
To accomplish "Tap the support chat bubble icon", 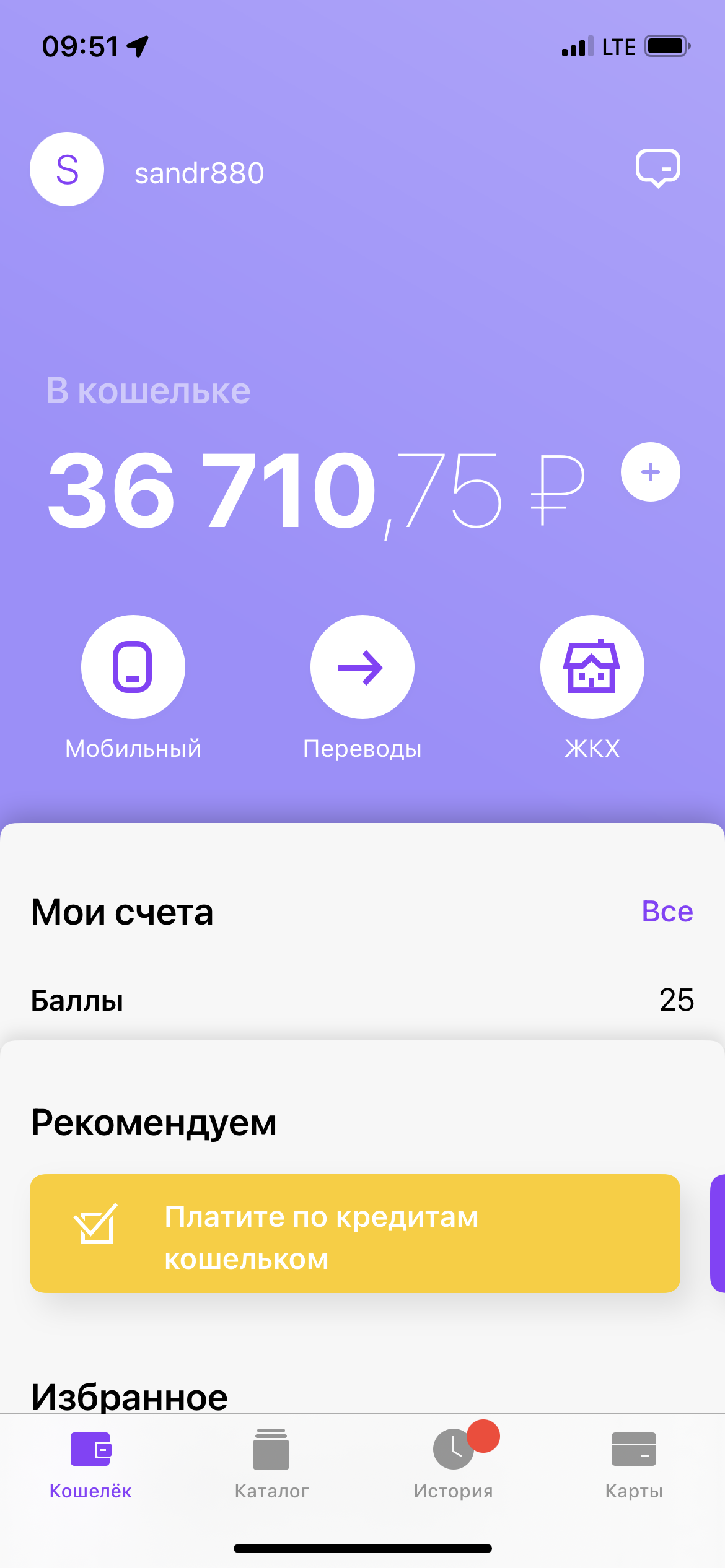I will coord(659,168).
